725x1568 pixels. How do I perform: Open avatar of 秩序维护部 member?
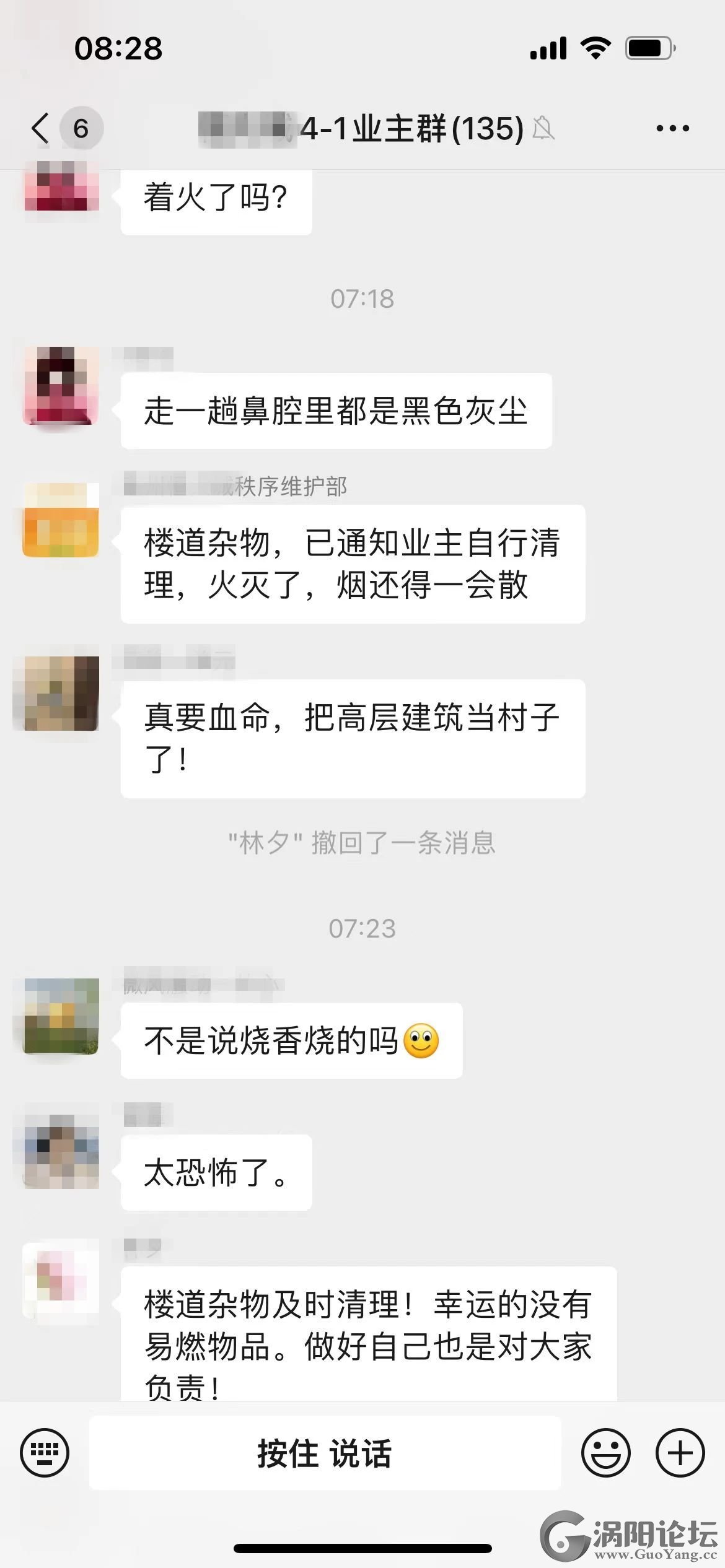pos(61,520)
